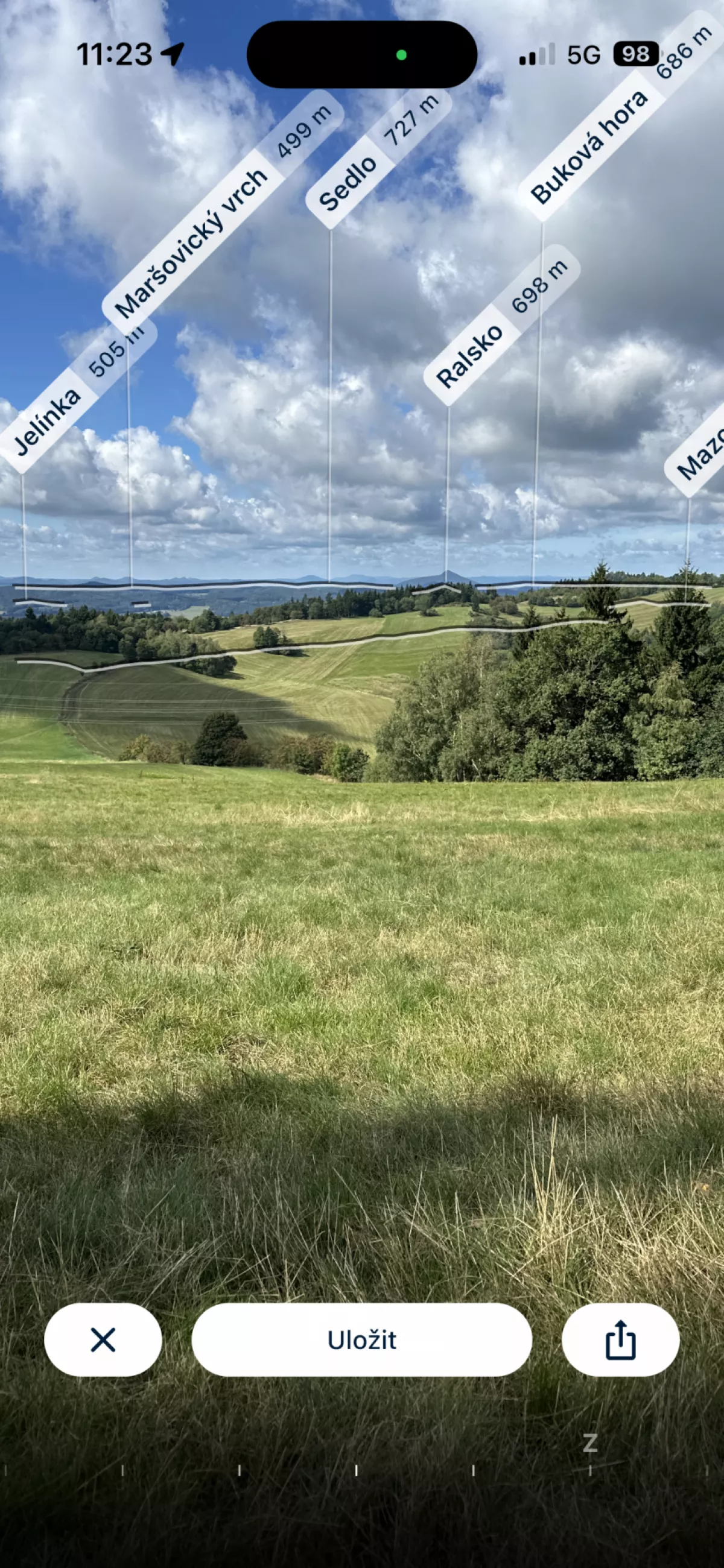Close the panorama capture view
This screenshot has height=1568, width=724.
(x=103, y=1340)
